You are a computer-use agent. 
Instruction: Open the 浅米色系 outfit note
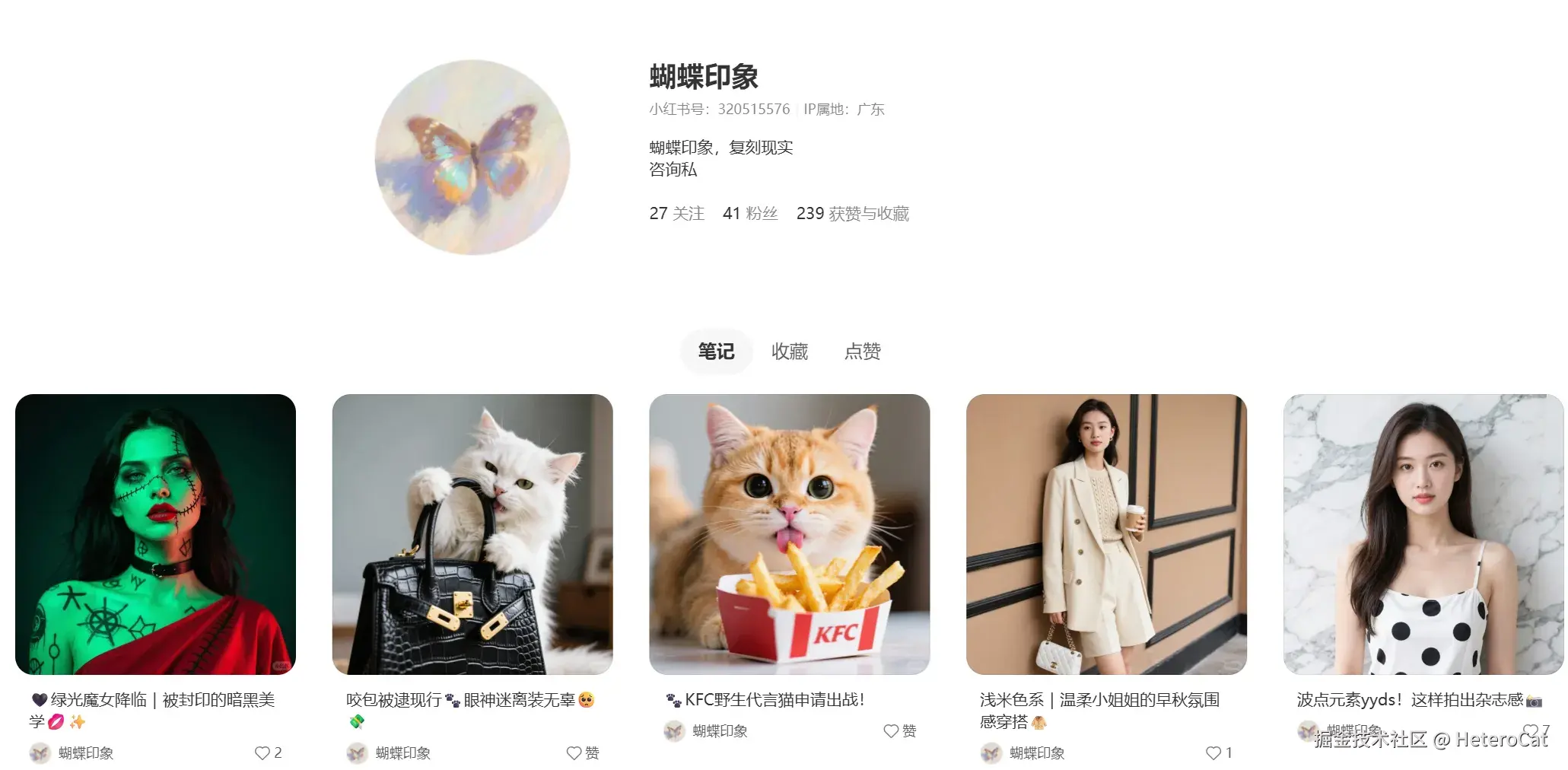[1106, 534]
